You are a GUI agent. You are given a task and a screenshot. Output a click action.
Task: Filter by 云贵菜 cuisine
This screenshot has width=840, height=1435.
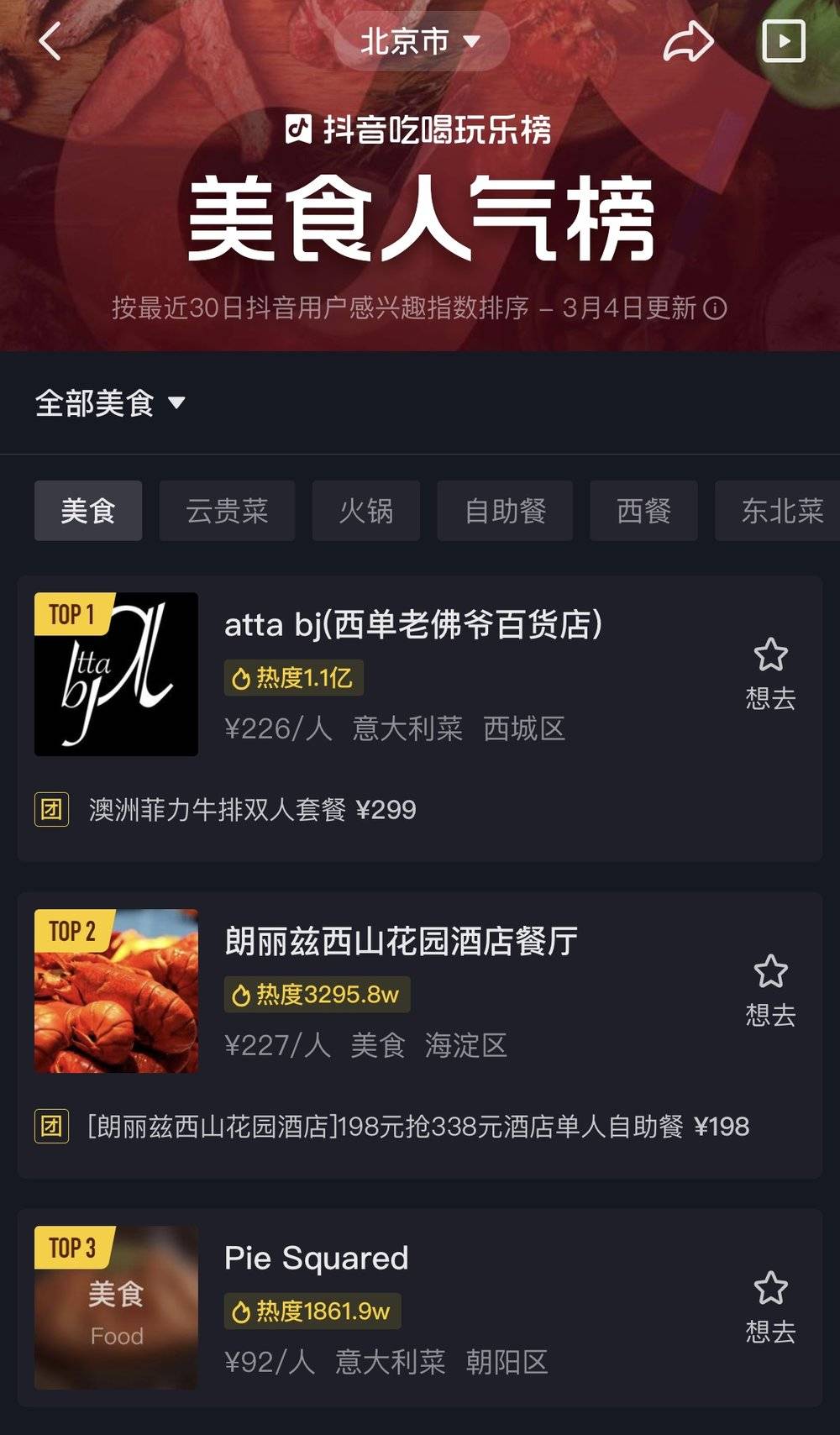pos(227,511)
